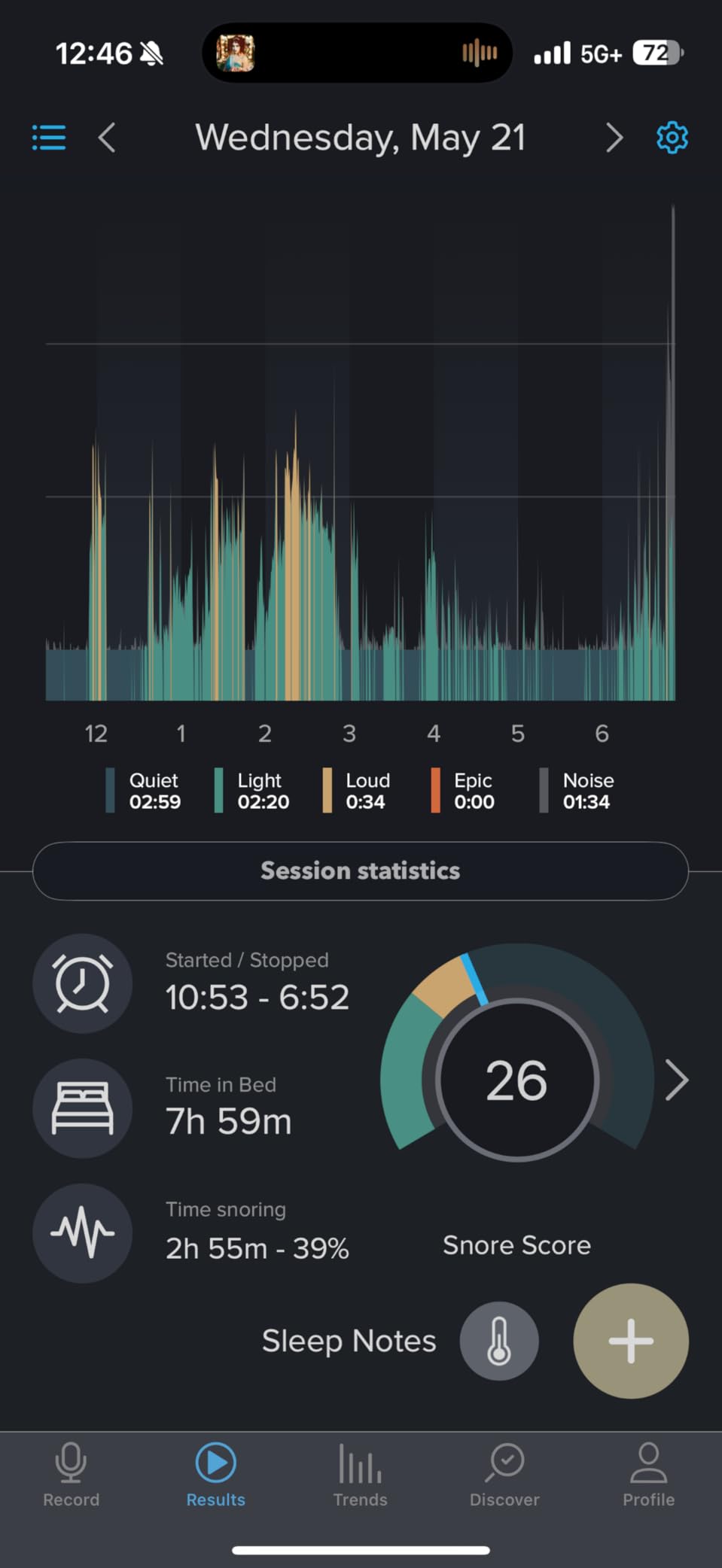
Task: Switch to the Discover tab
Action: 504,1475
